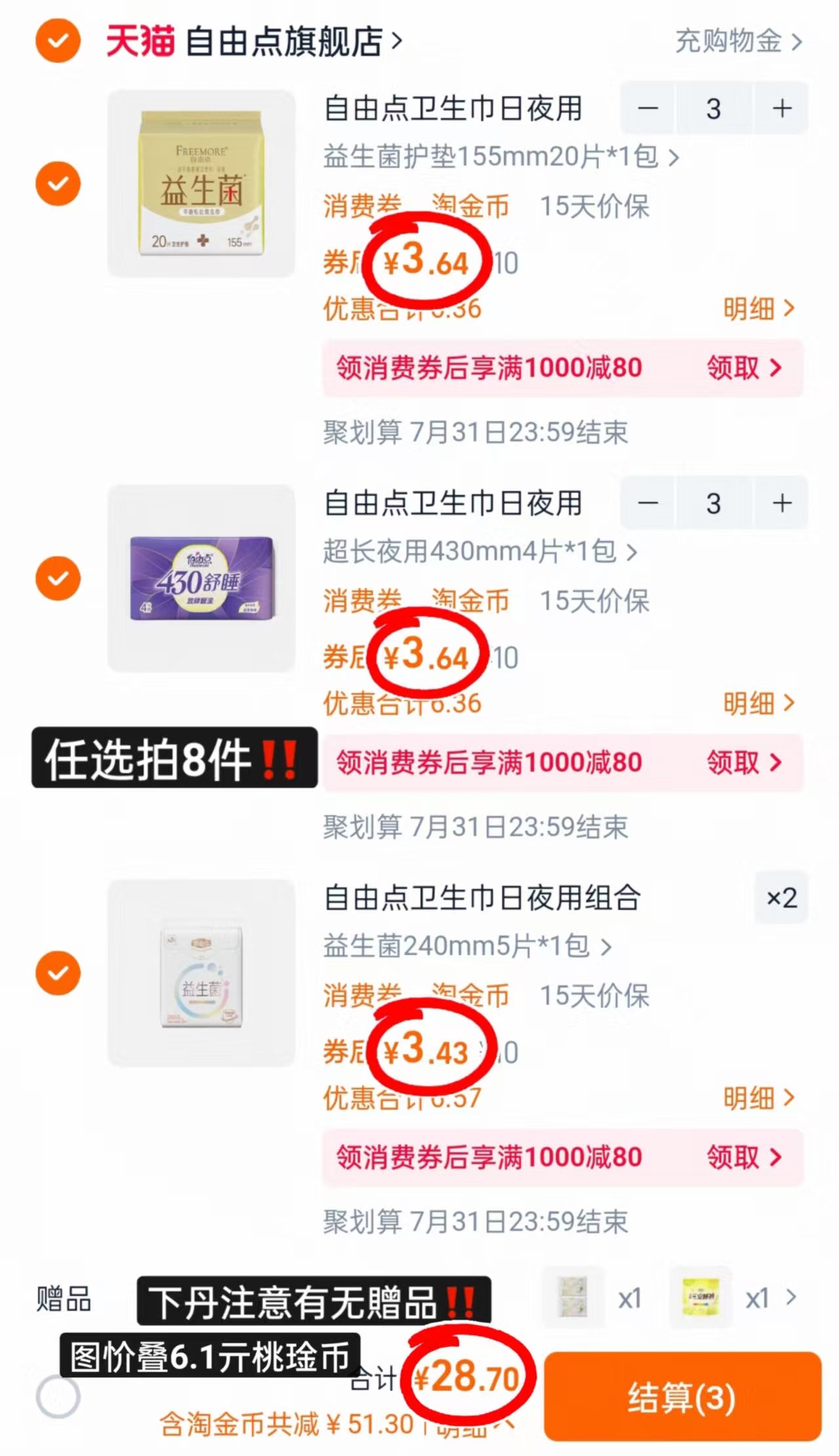This screenshot has width=839, height=1456.
Task: Uncheck the 益生菌护垫 item checkbox
Action: point(58,184)
